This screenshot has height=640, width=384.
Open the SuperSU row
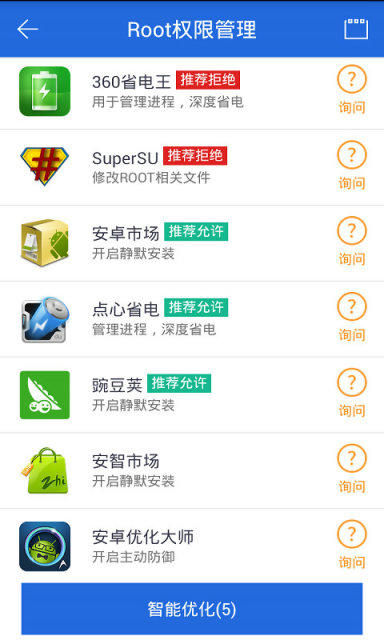click(192, 167)
